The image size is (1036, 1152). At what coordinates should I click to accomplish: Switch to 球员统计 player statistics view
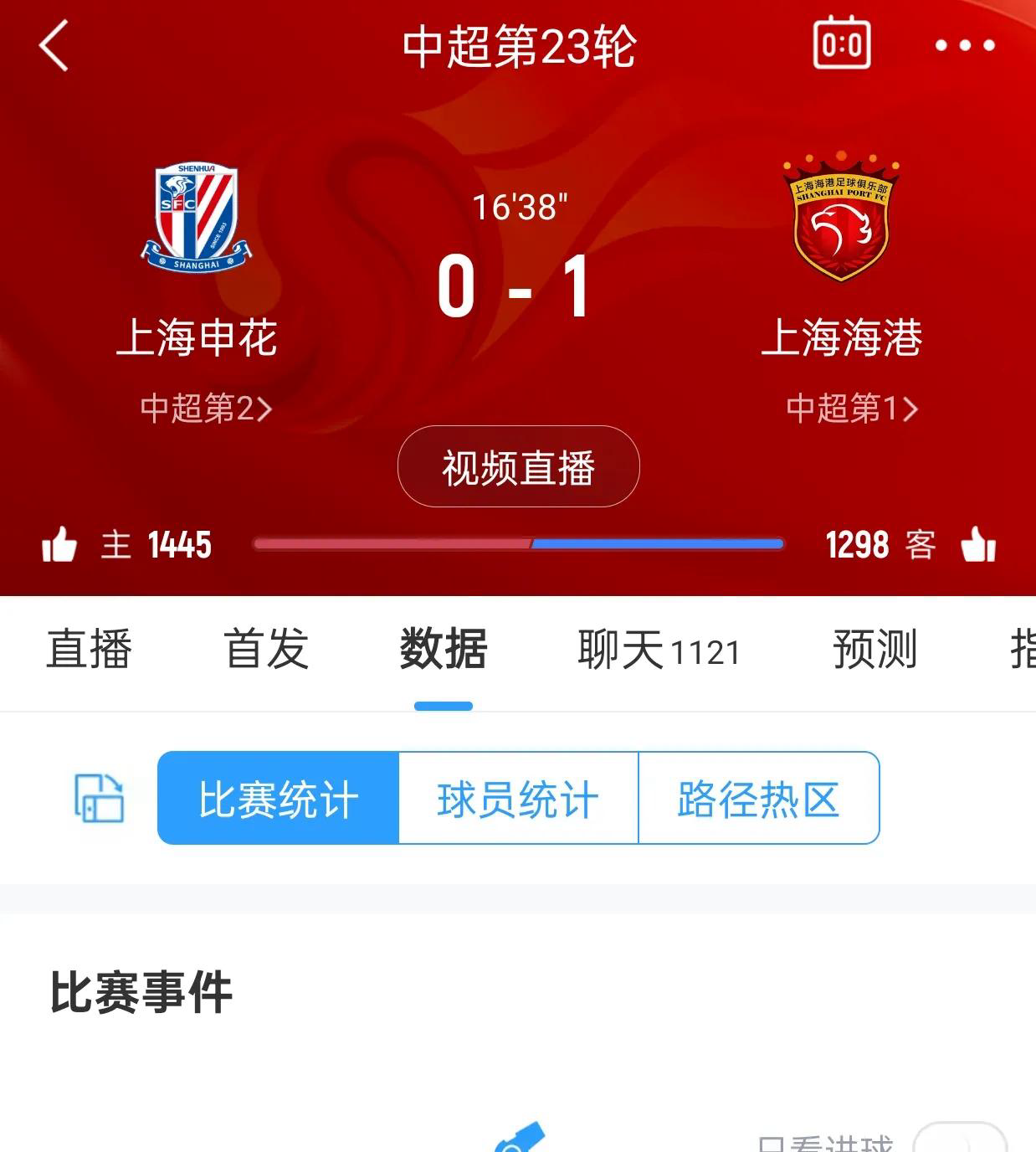coord(517,798)
